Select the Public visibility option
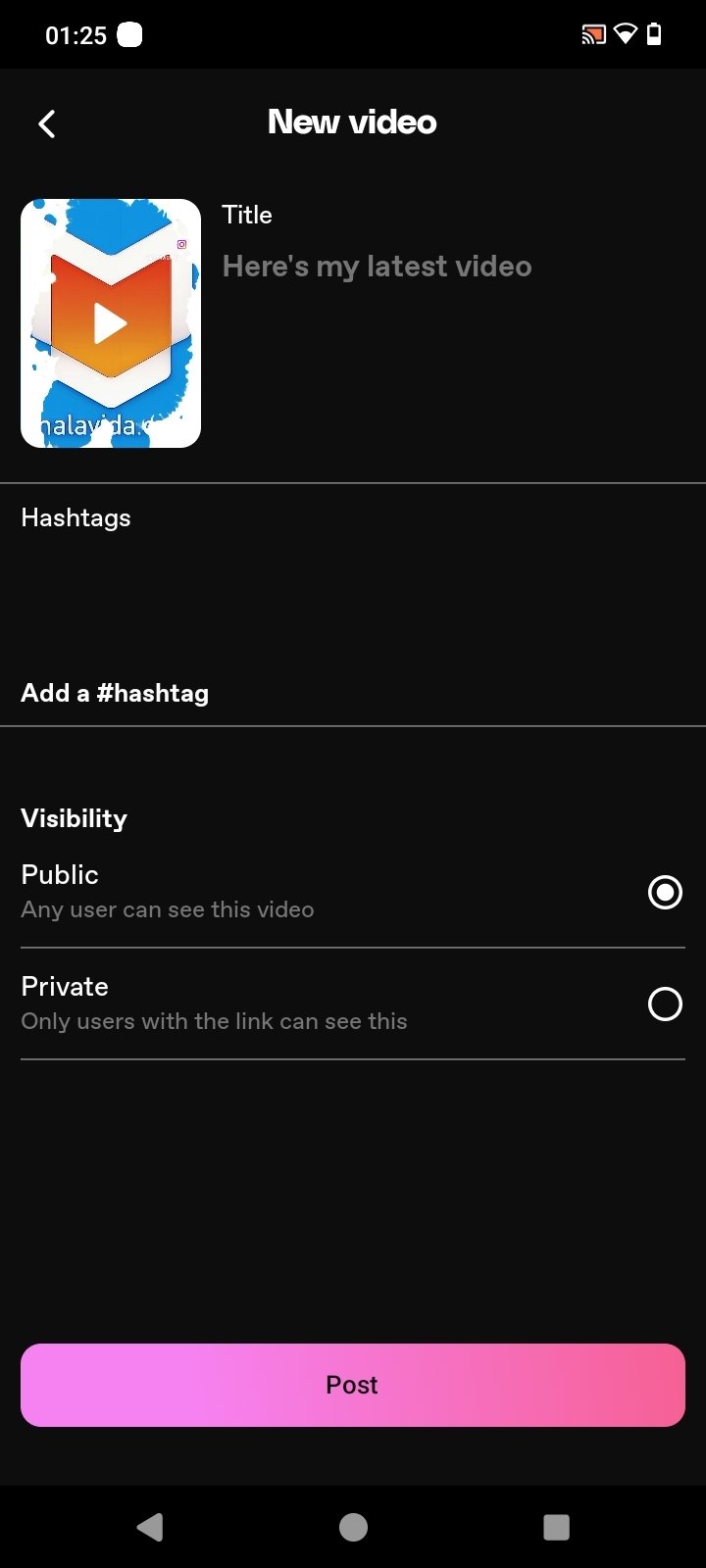 pos(665,892)
